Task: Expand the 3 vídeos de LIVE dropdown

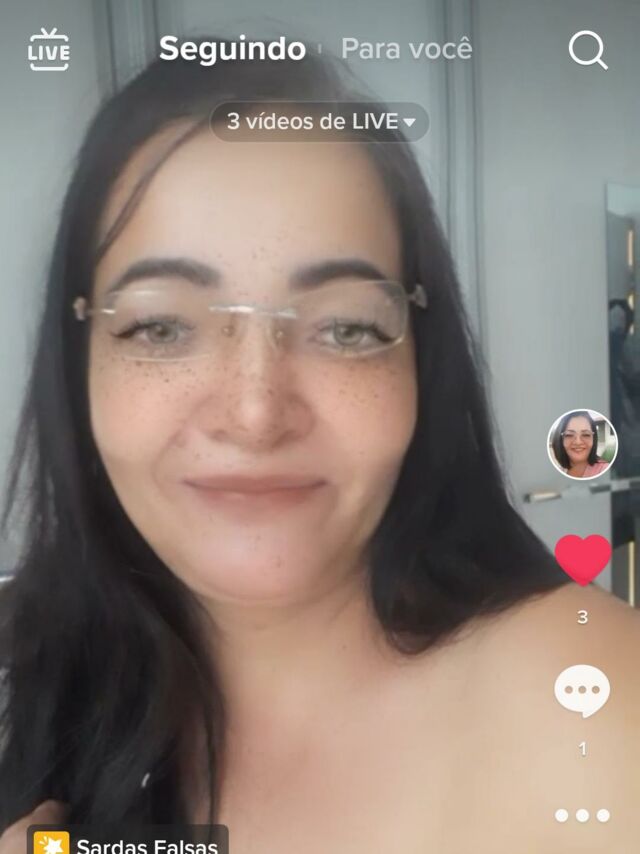Action: 320,122
